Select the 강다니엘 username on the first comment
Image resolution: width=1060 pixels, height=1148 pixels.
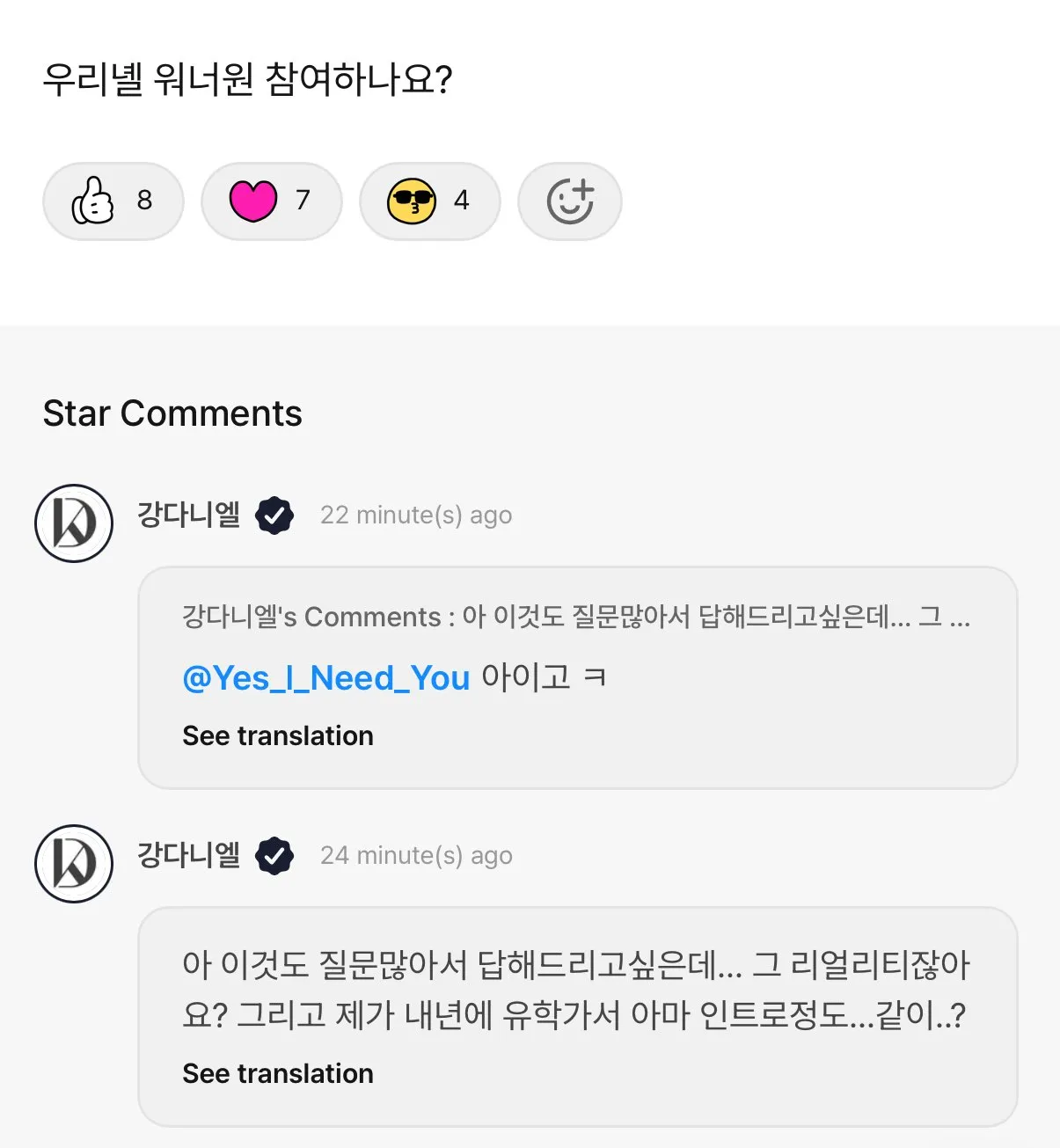187,516
